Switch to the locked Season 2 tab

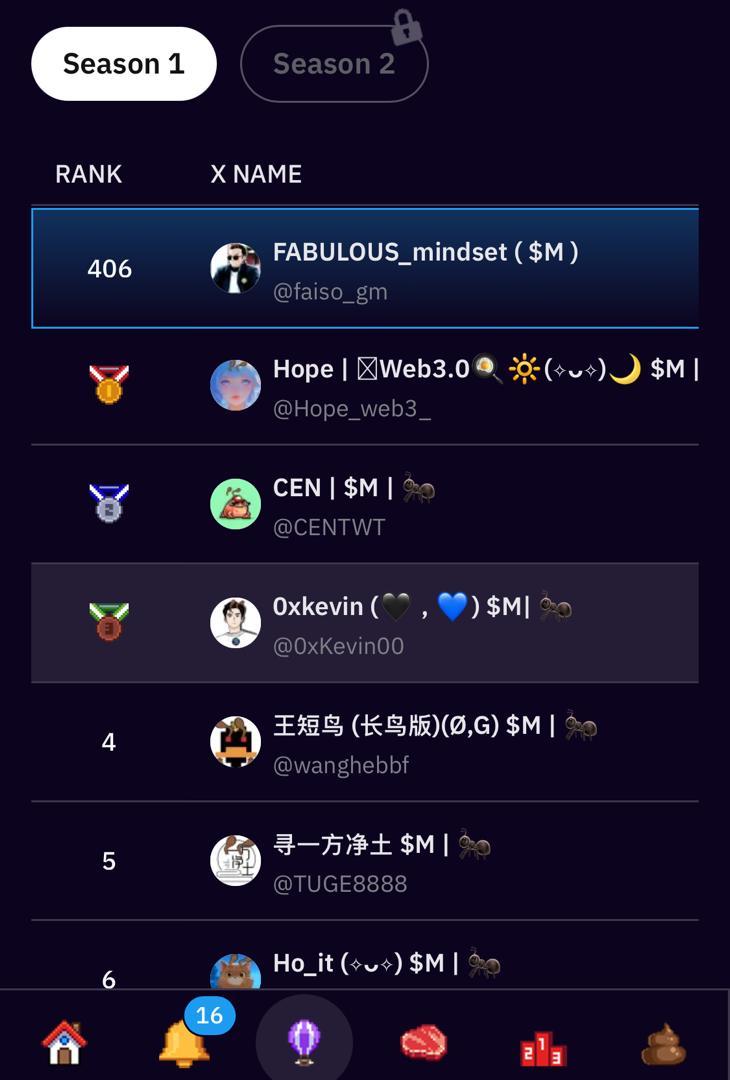pos(334,64)
